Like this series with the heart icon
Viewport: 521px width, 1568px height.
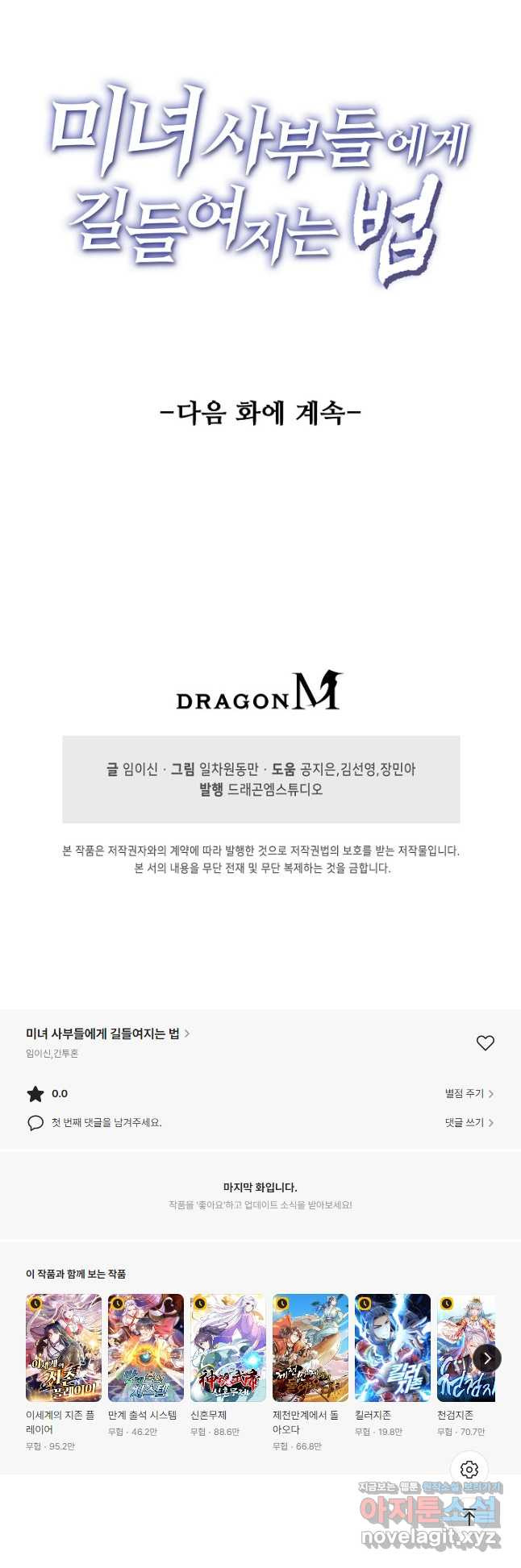click(485, 1042)
